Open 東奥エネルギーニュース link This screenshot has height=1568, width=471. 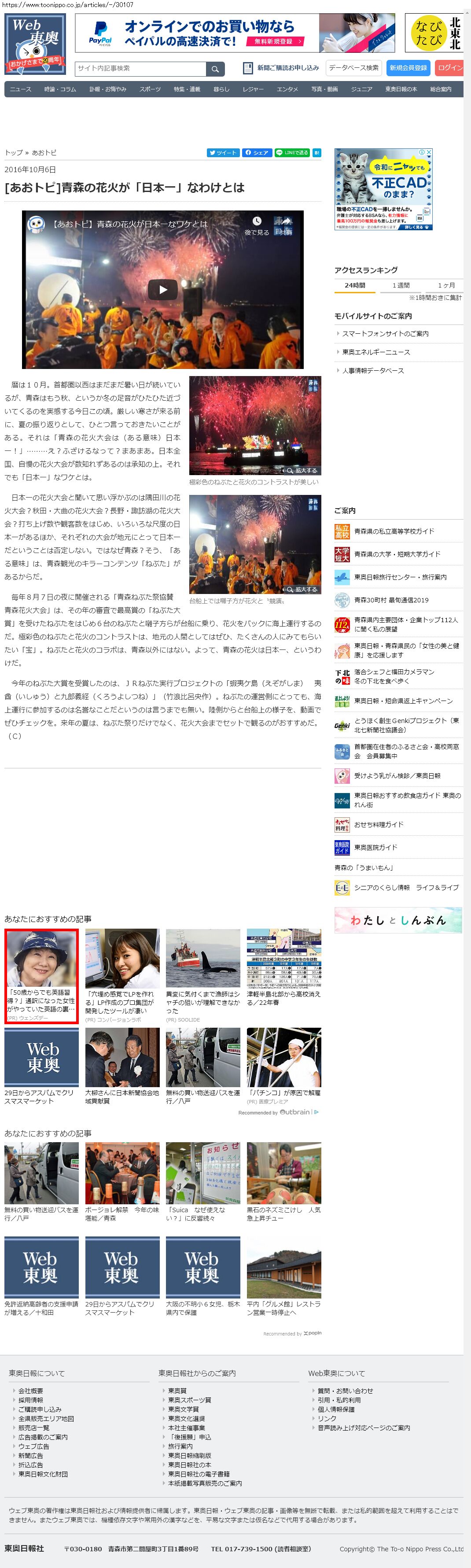pos(375,352)
